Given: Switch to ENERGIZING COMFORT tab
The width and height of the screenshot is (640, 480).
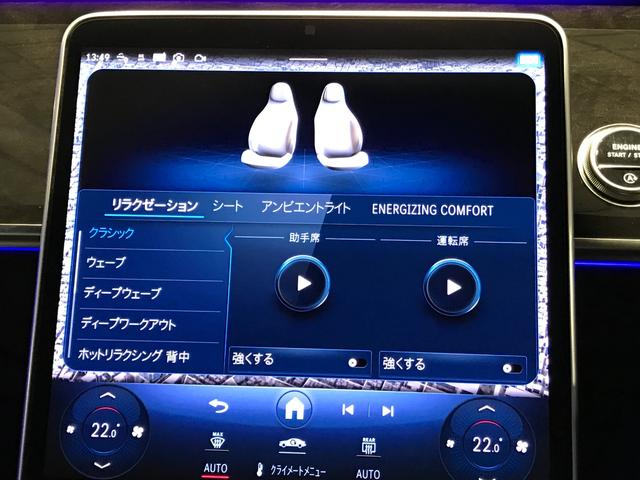Looking at the screenshot, I should pyautogui.click(x=432, y=210).
